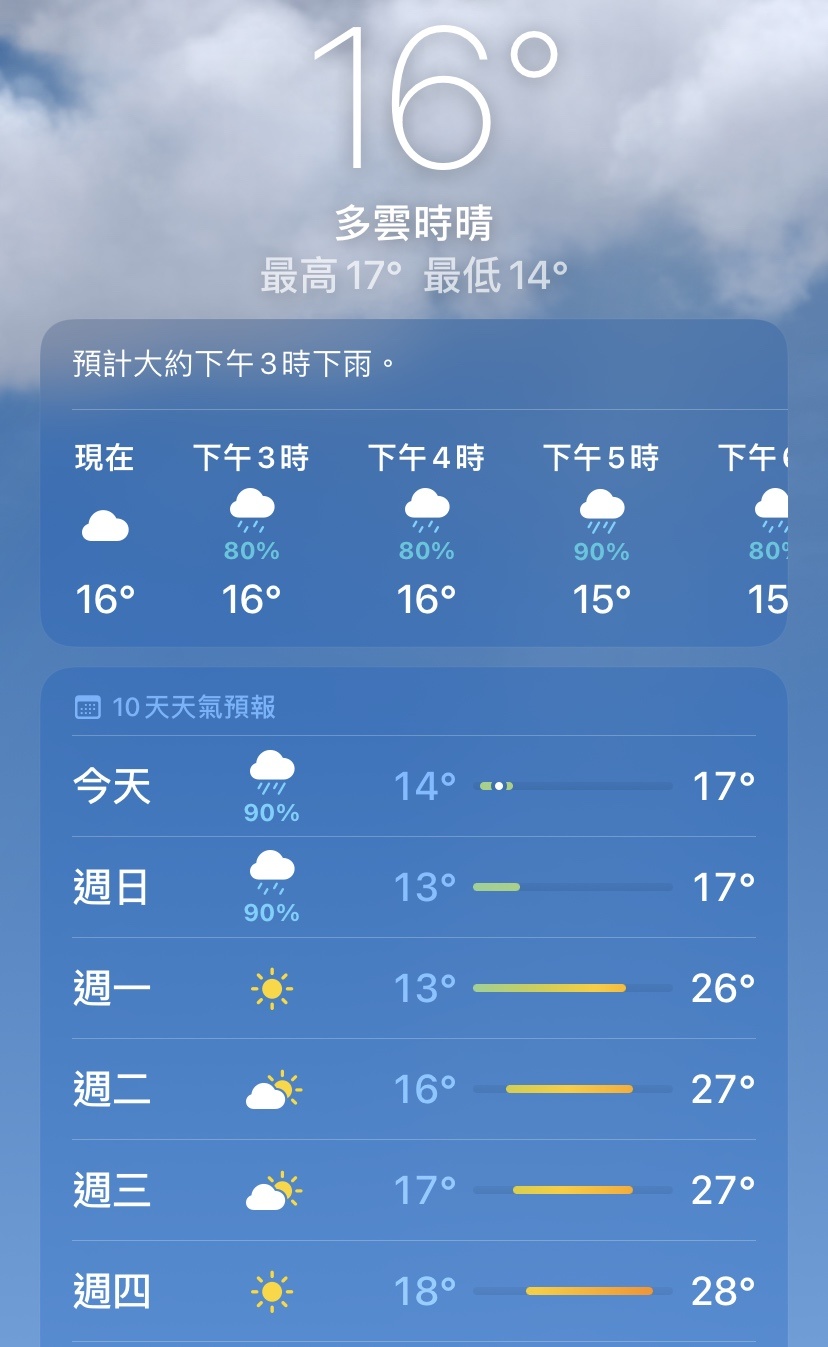The image size is (828, 1347).
Task: Show details for 週四 forecast
Action: [x=414, y=1292]
